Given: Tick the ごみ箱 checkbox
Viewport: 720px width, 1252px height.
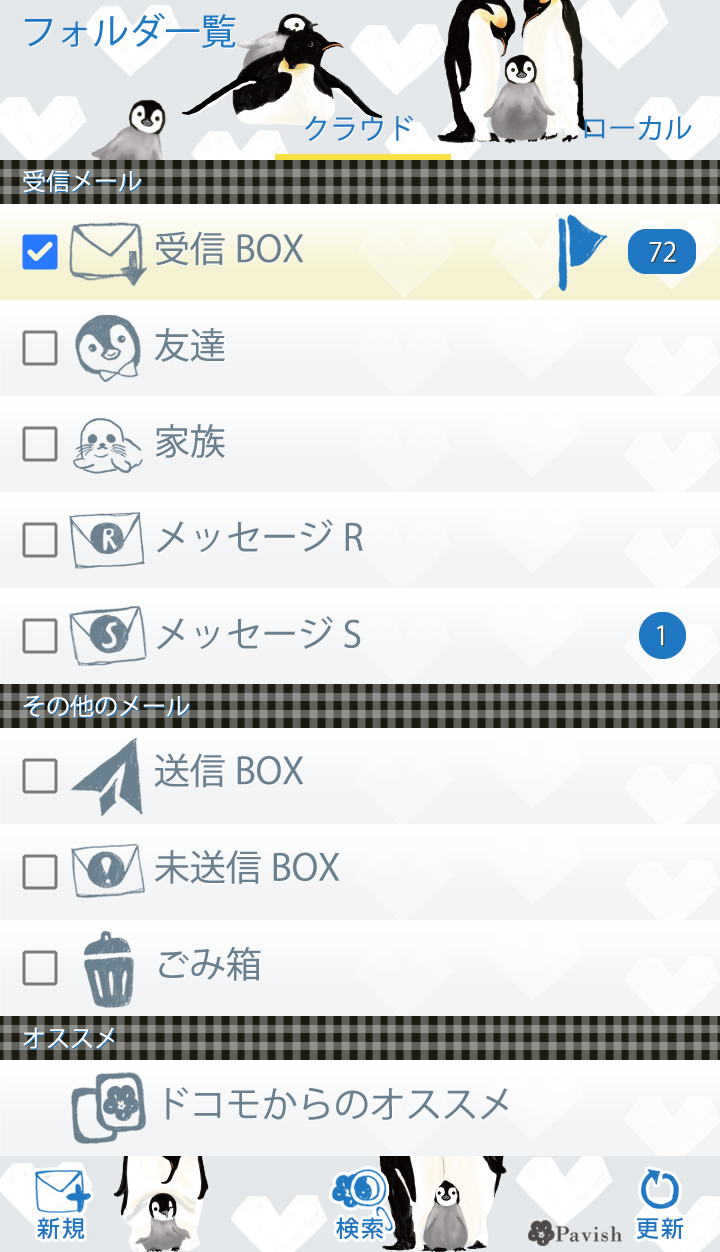Looking at the screenshot, I should pos(40,968).
